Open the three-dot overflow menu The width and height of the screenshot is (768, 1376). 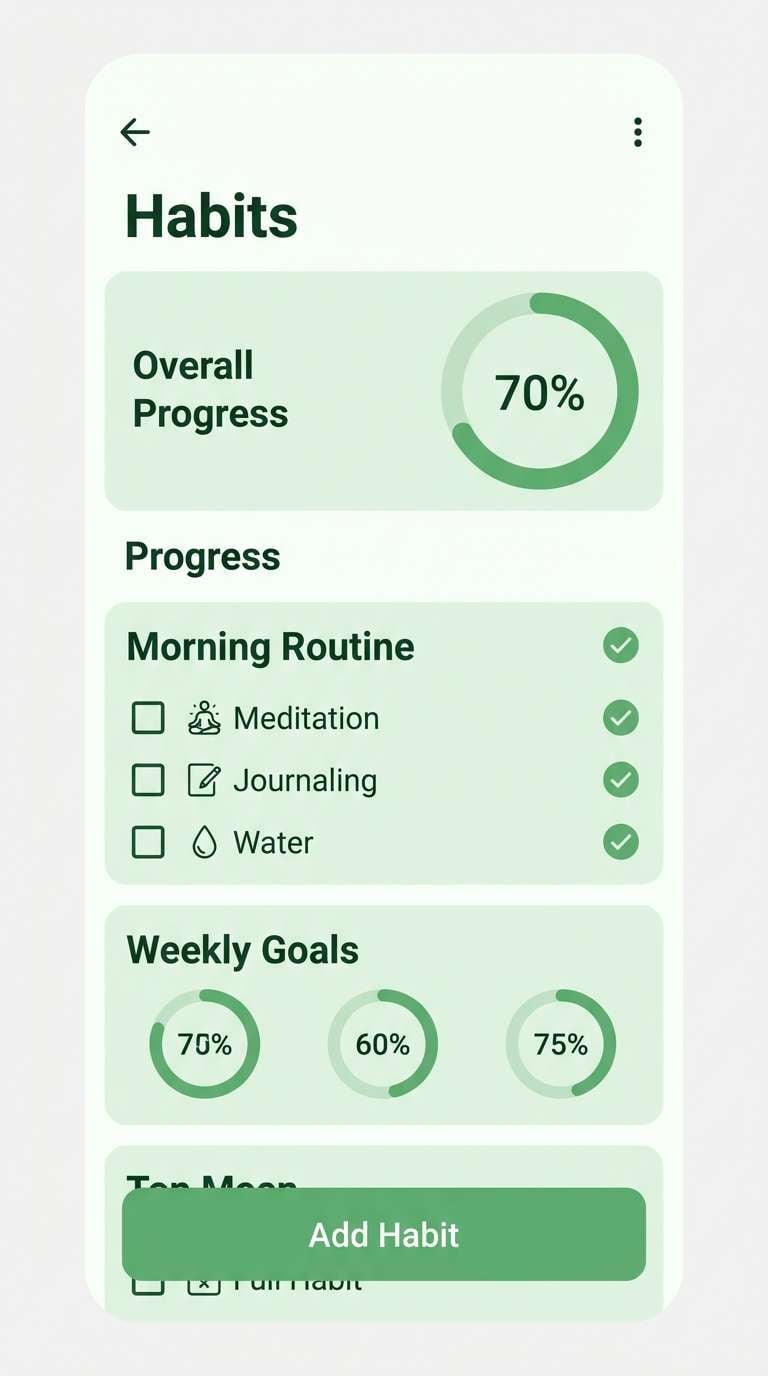click(x=638, y=131)
